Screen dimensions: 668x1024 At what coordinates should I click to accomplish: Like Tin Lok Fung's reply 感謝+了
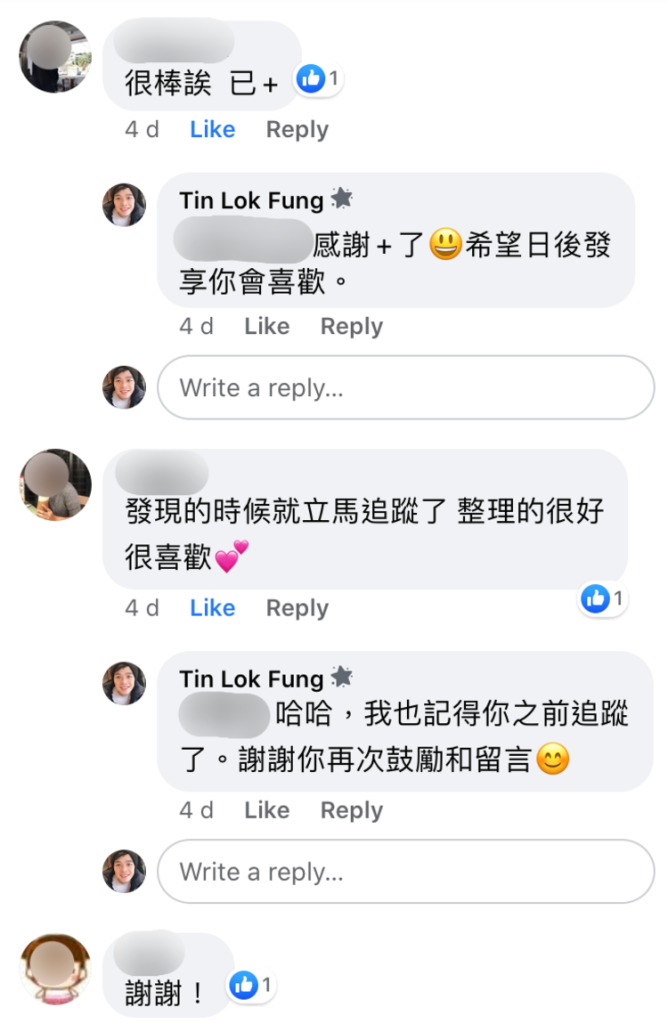[x=266, y=327]
